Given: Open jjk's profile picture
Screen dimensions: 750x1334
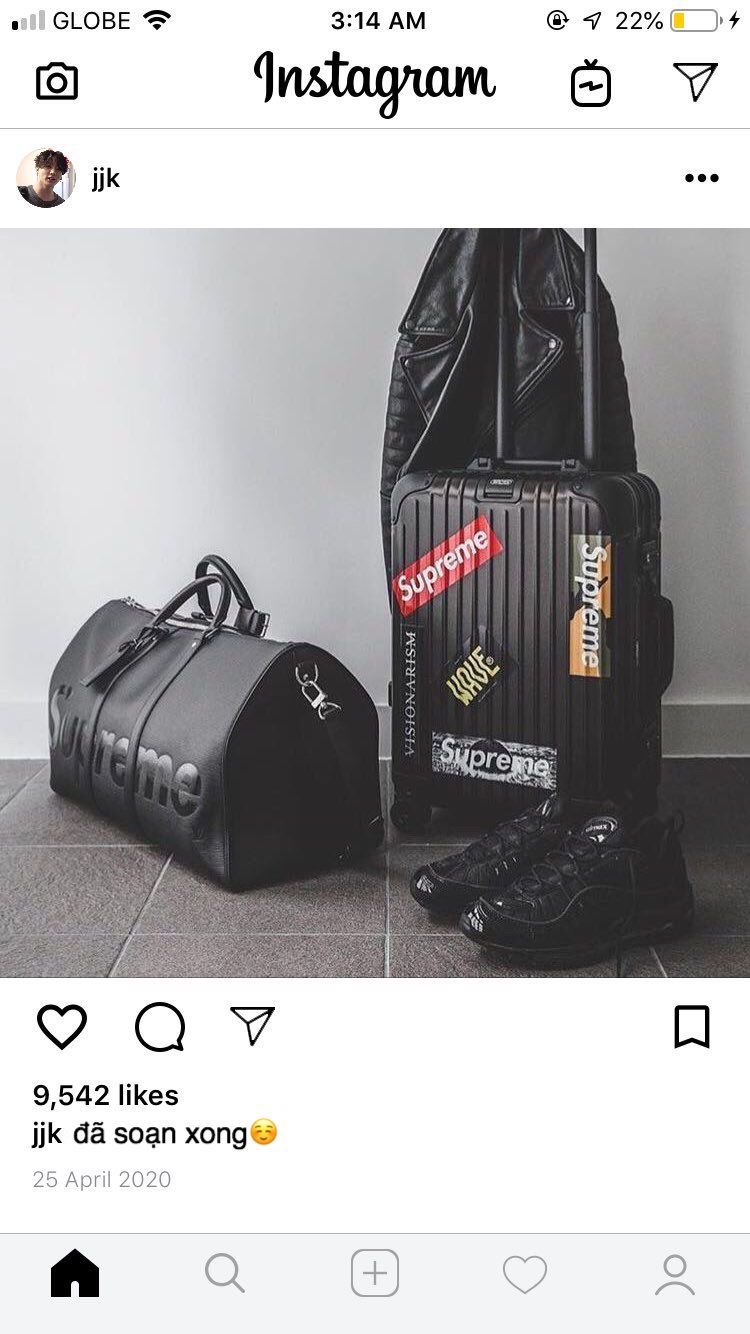Looking at the screenshot, I should pos(46,178).
